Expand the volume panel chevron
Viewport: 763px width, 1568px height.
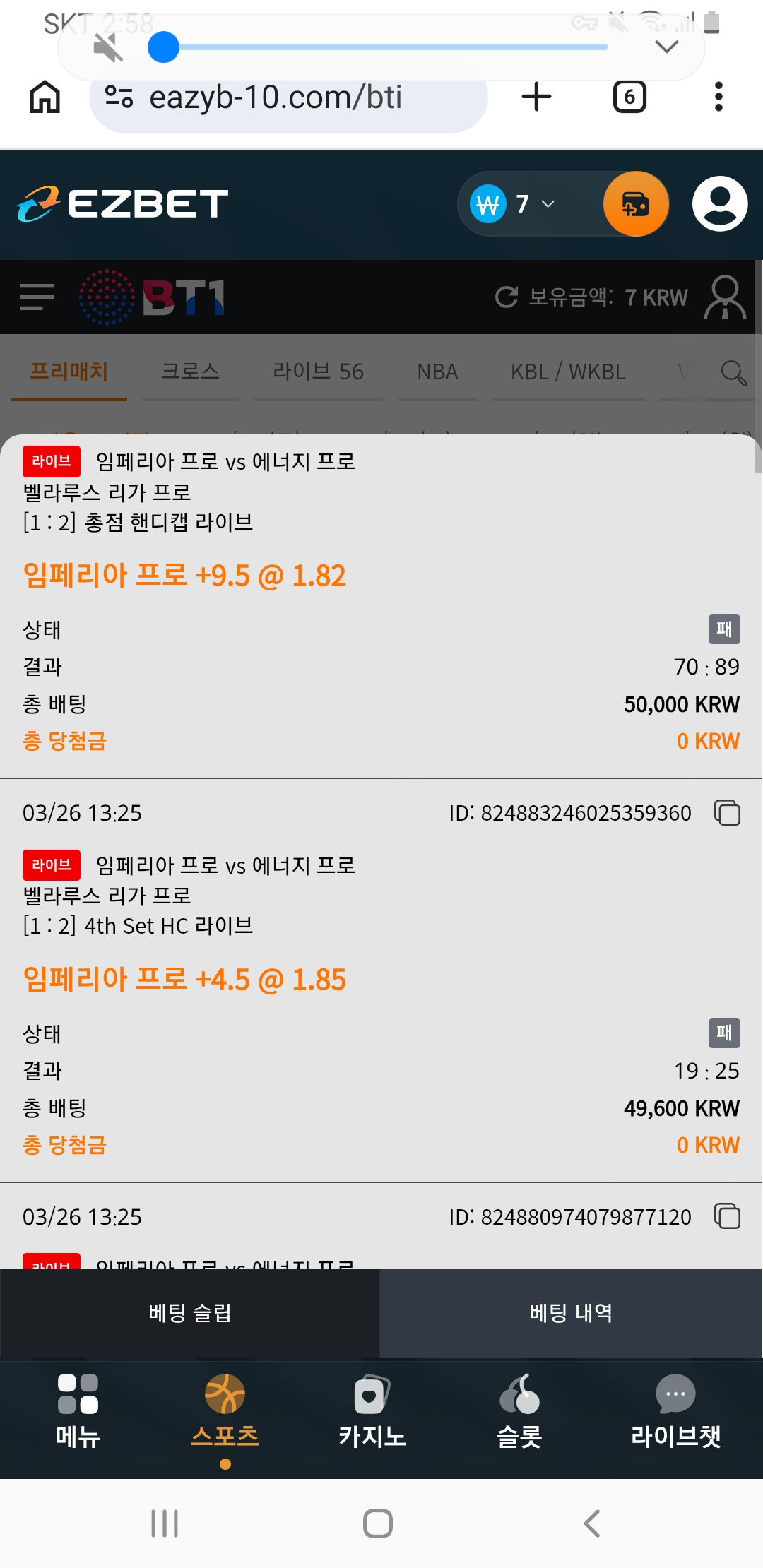pos(667,47)
